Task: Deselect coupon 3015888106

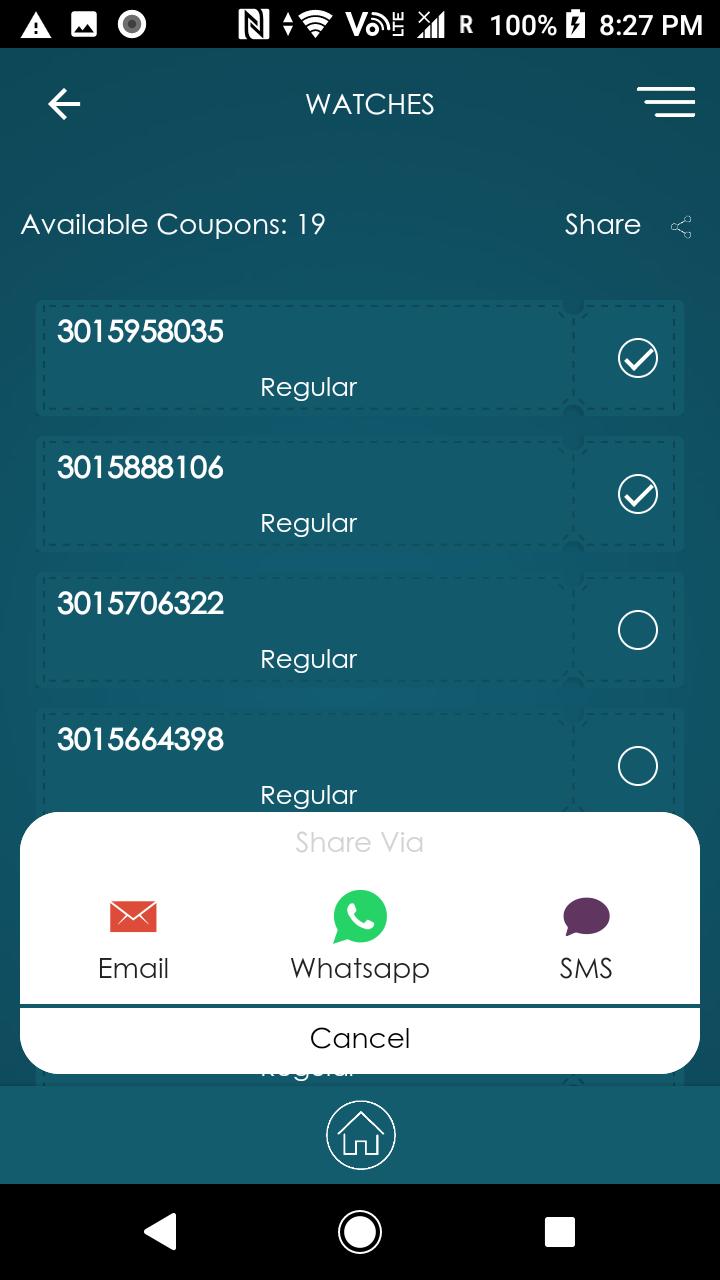Action: coord(638,494)
